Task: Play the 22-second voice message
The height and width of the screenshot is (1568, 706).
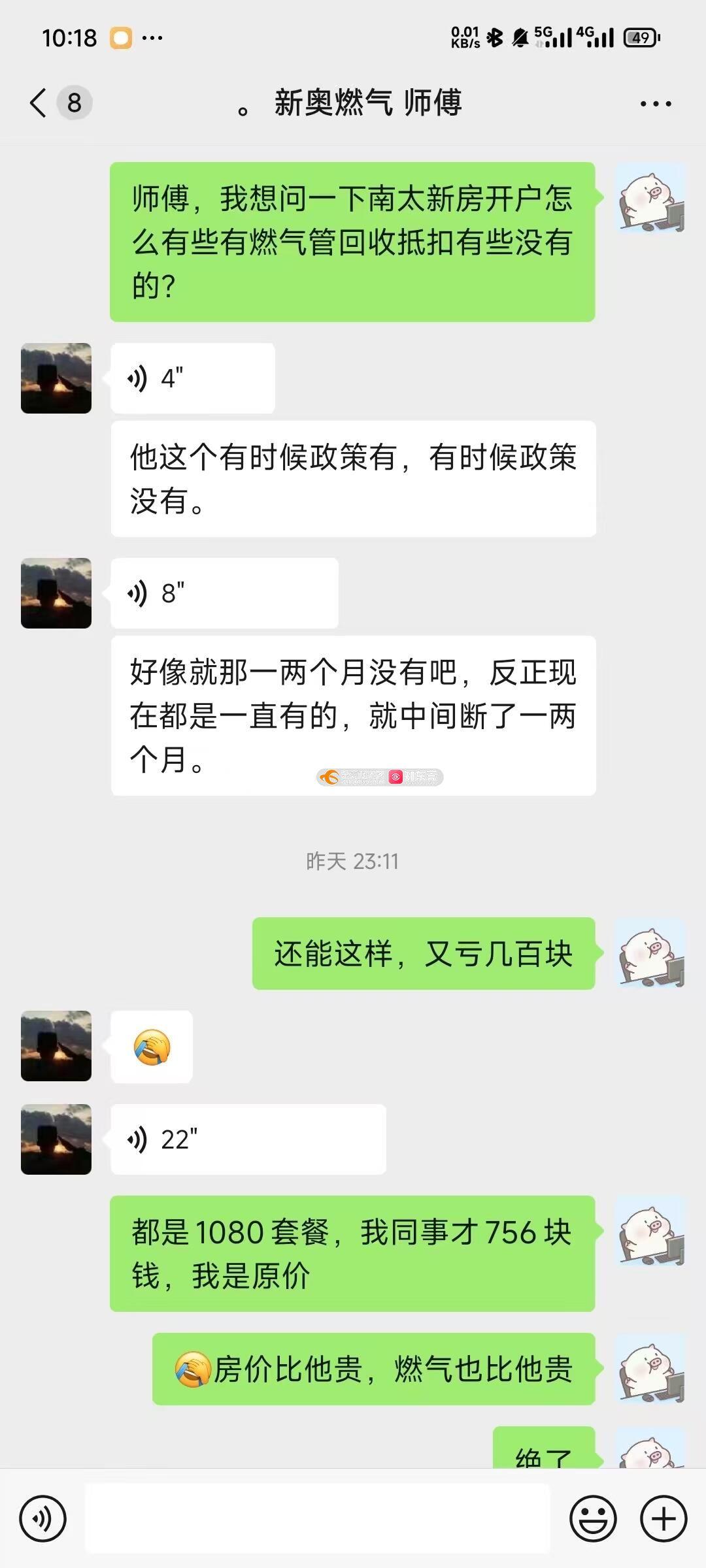Action: point(248,1139)
